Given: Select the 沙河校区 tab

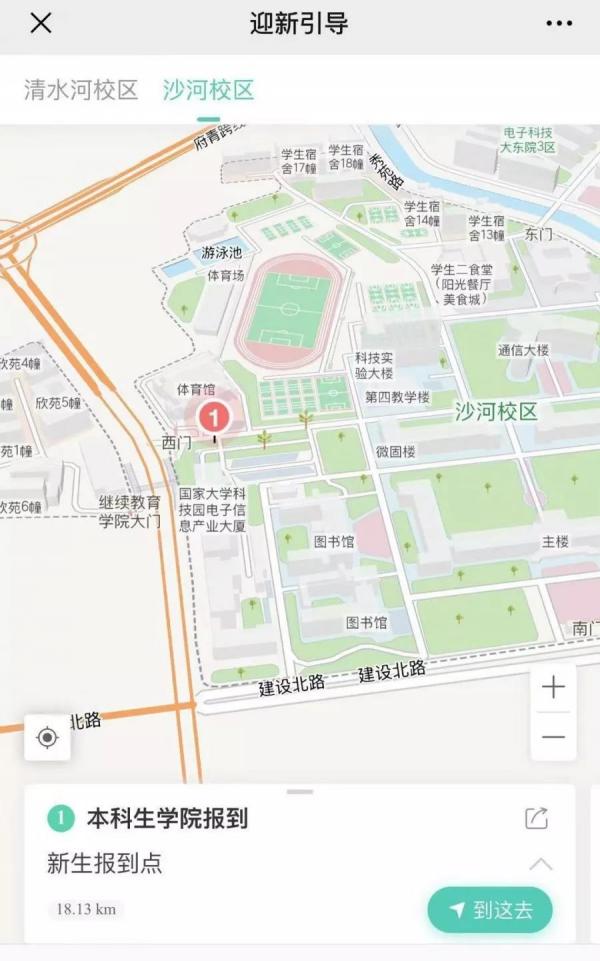Looking at the screenshot, I should point(208,90).
